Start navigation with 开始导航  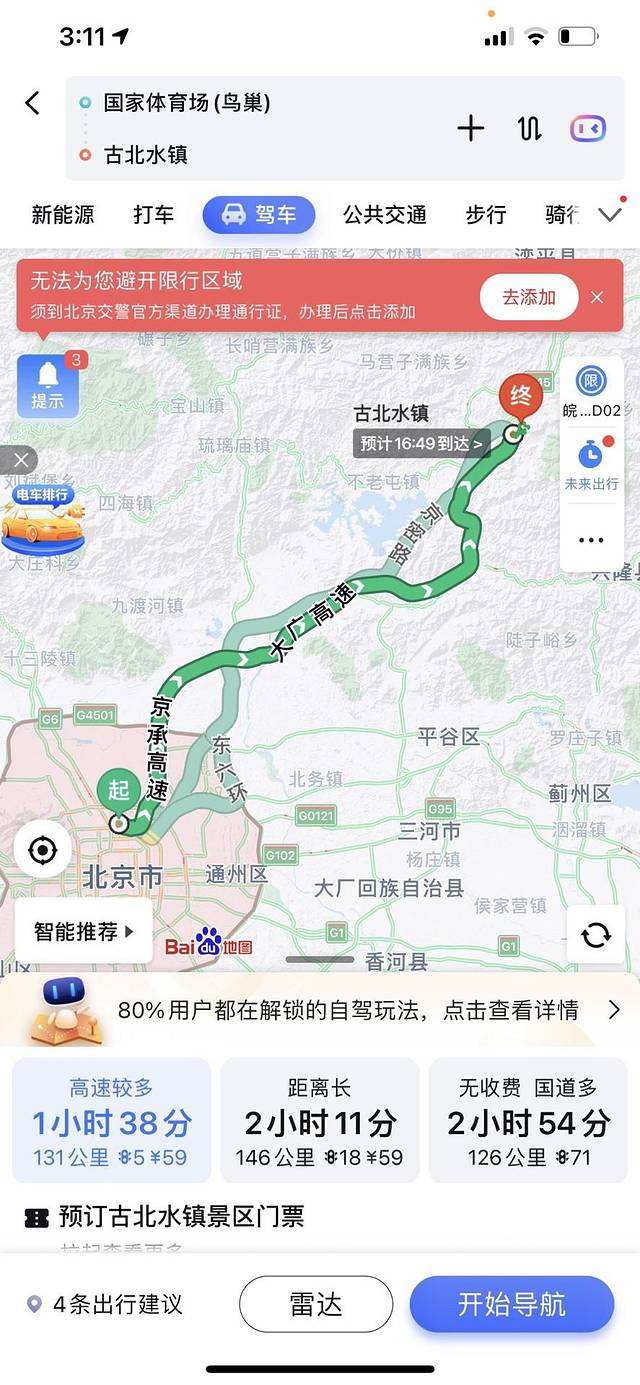[x=511, y=1304]
